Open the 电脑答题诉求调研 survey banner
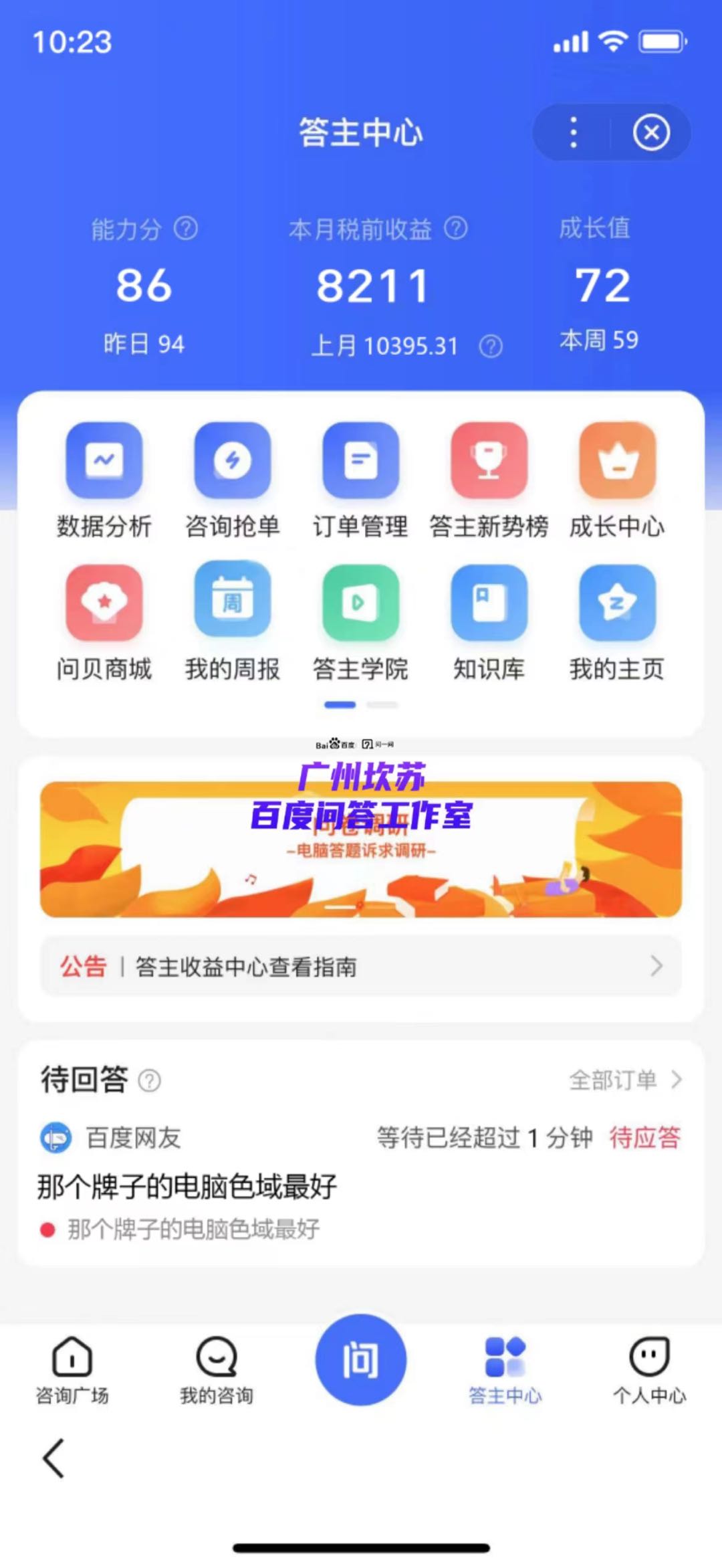The image size is (722, 1568). 361,850
